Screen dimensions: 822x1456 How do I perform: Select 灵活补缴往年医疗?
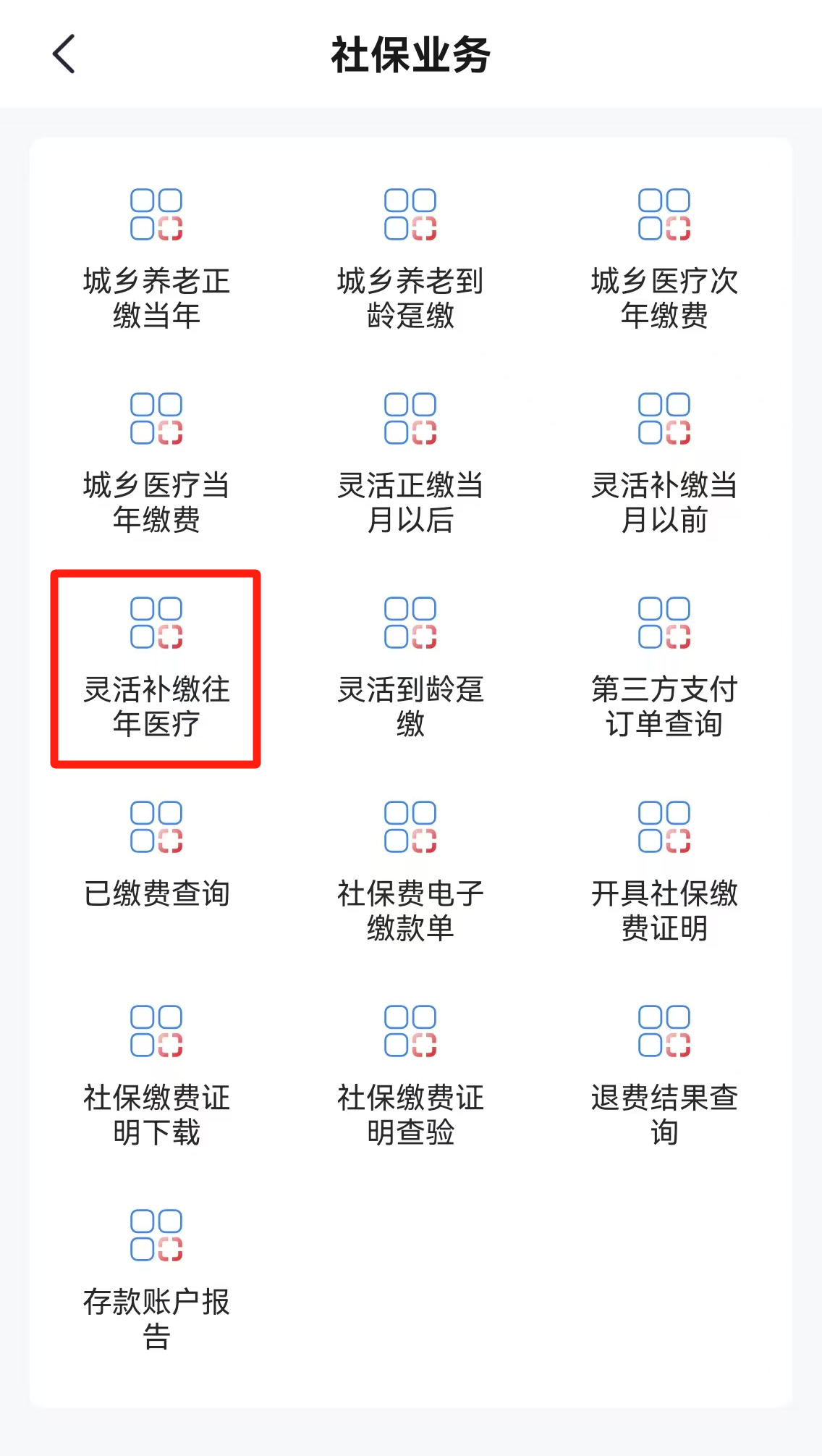point(156,668)
